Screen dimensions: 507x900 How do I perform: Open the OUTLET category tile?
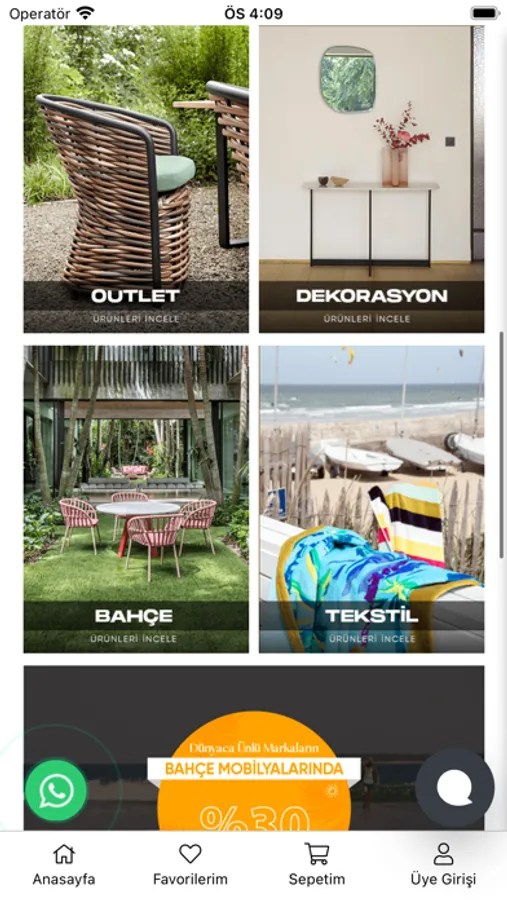click(x=136, y=179)
